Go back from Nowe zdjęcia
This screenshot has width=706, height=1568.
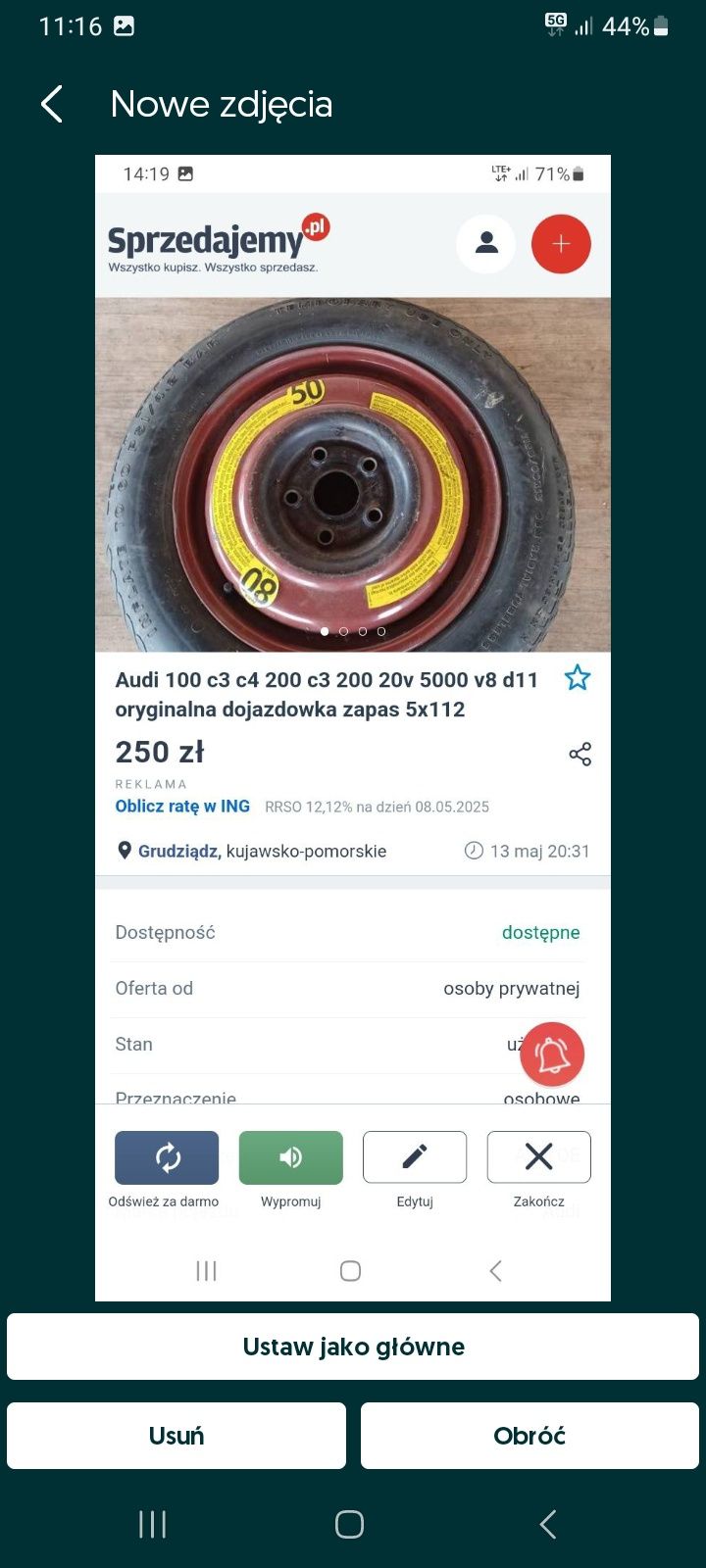[52, 104]
